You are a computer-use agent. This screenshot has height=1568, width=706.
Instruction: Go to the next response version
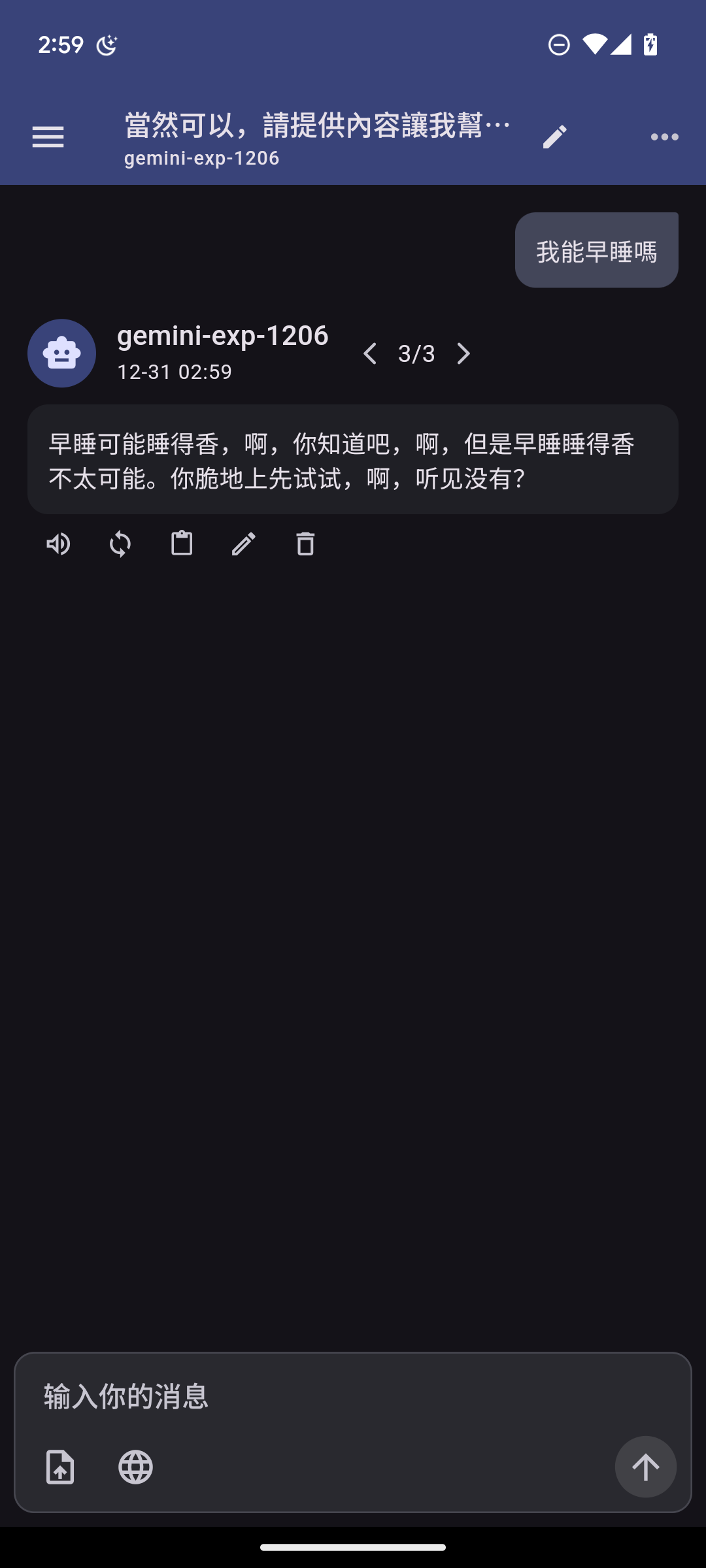pyautogui.click(x=463, y=353)
